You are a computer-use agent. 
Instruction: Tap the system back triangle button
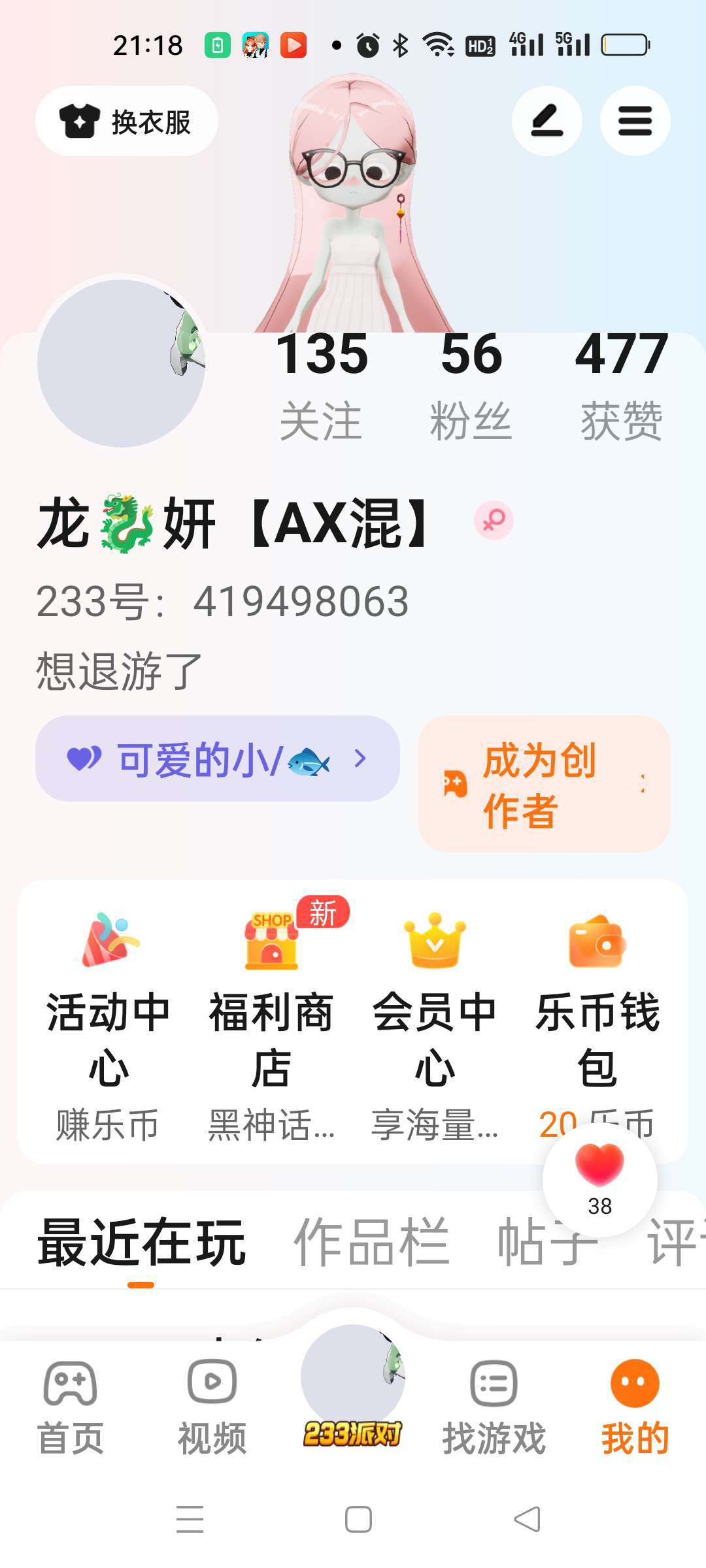coord(527,1519)
